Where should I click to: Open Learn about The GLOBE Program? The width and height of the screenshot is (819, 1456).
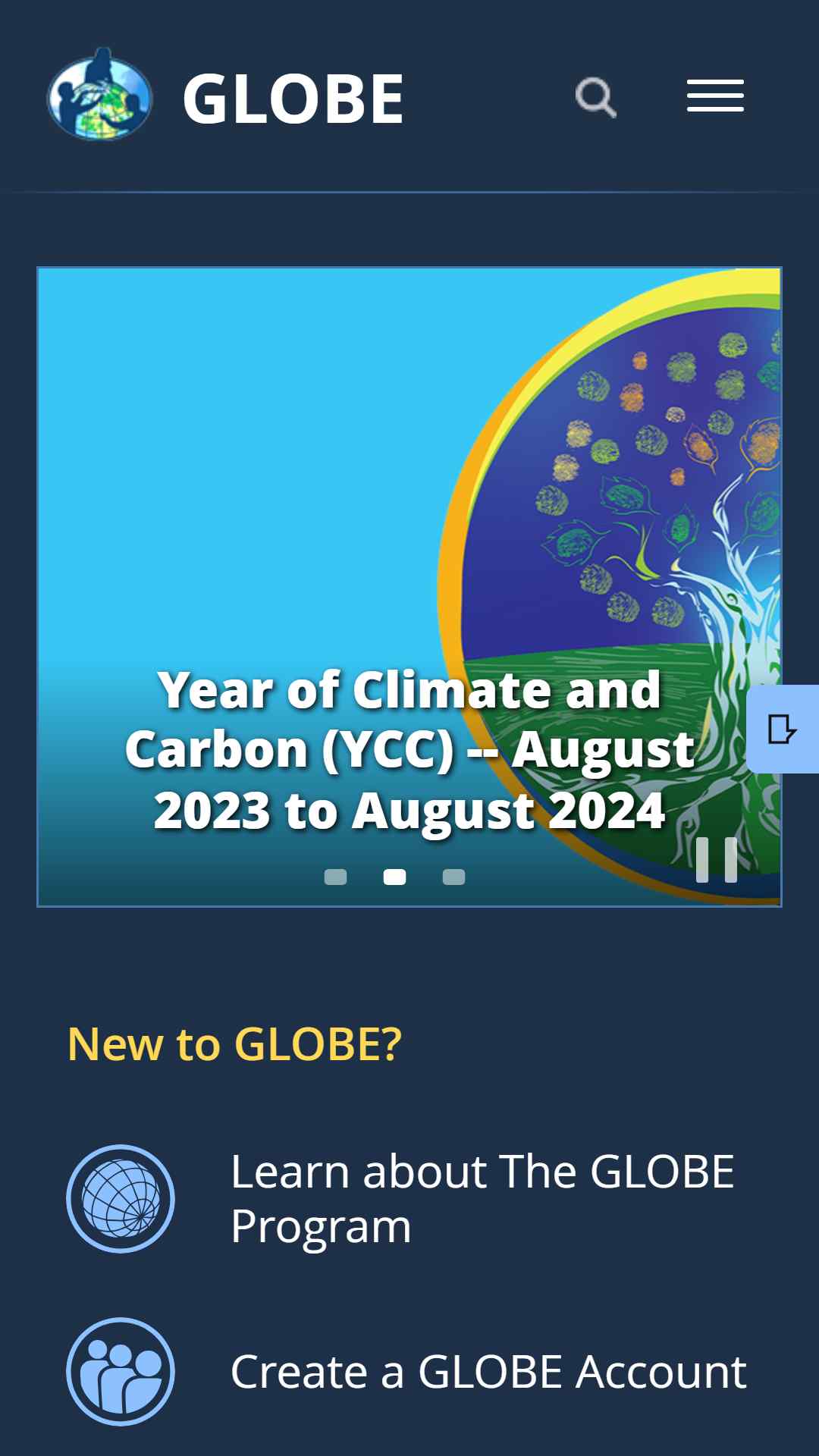click(482, 1198)
